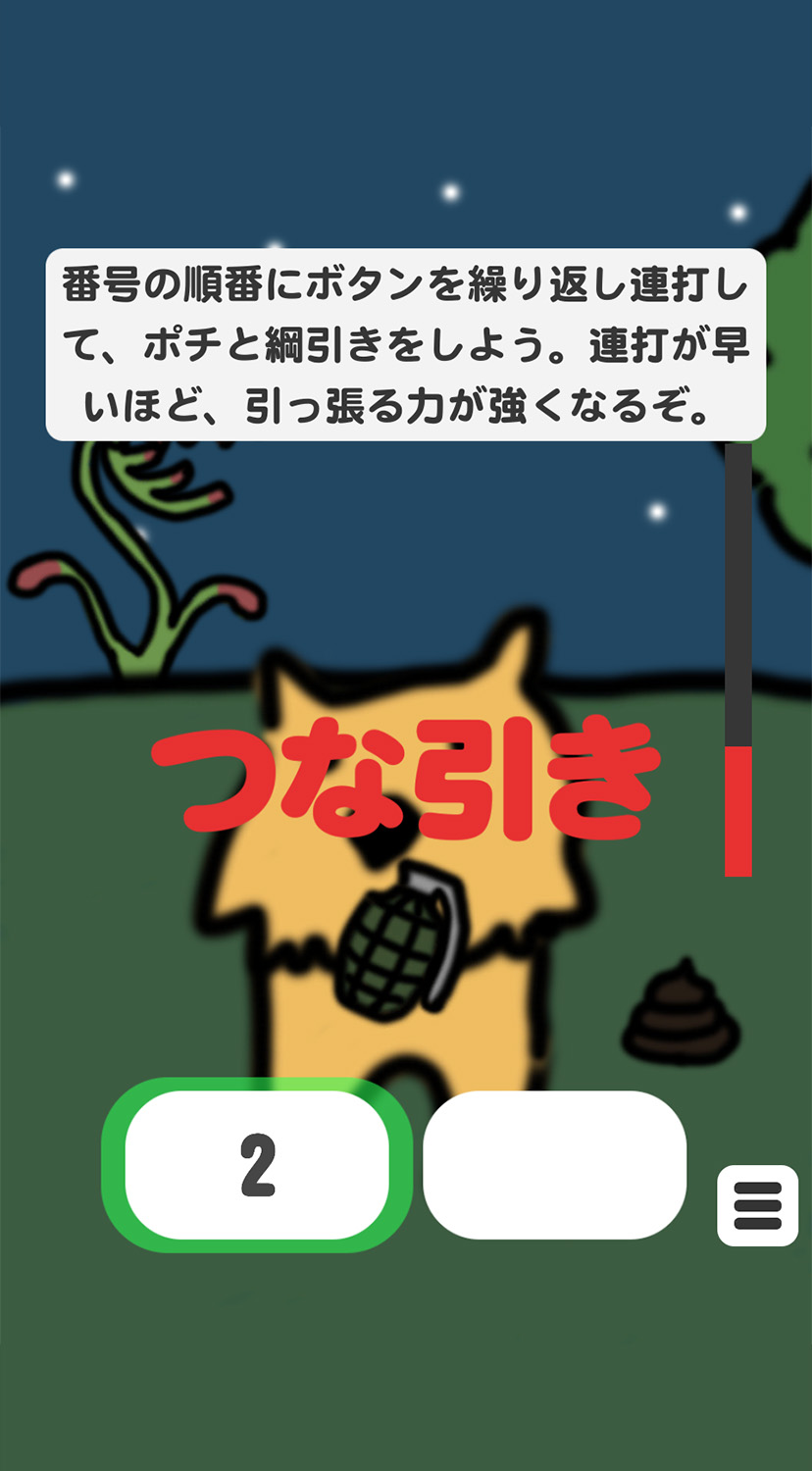Tap the green-highlighted button numbered 2

coord(257,1165)
